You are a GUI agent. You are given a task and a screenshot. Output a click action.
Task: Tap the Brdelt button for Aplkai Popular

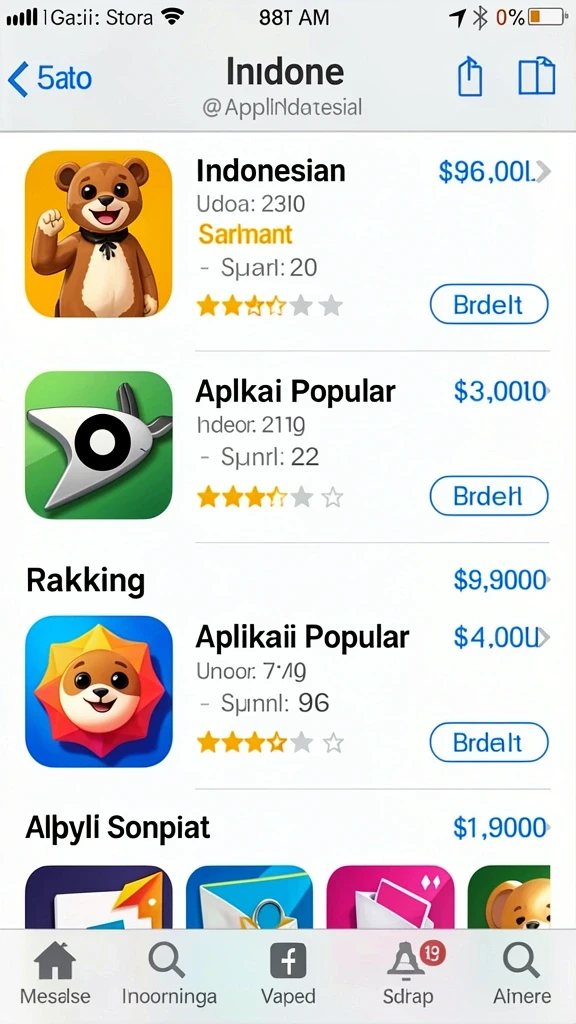click(x=488, y=496)
